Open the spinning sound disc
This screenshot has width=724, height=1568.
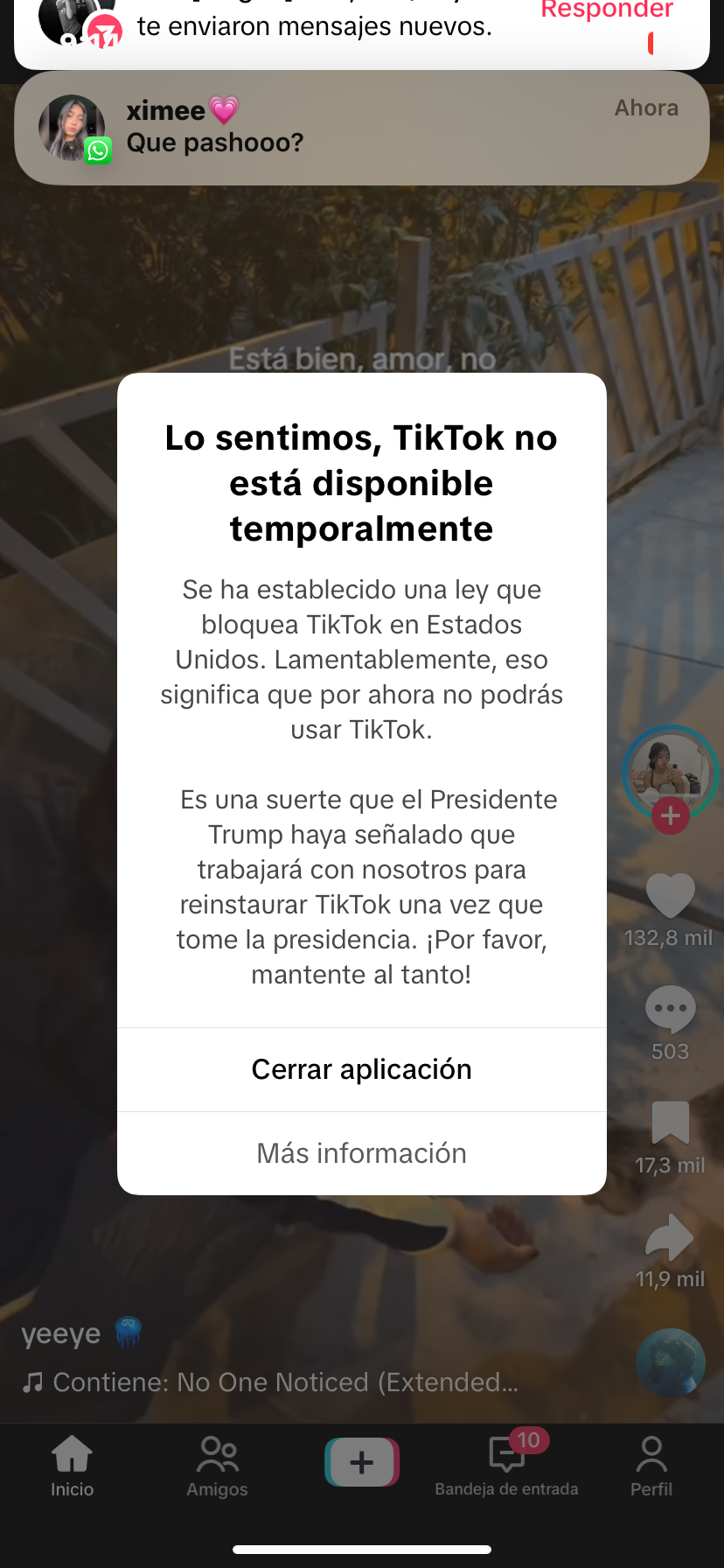(671, 1363)
